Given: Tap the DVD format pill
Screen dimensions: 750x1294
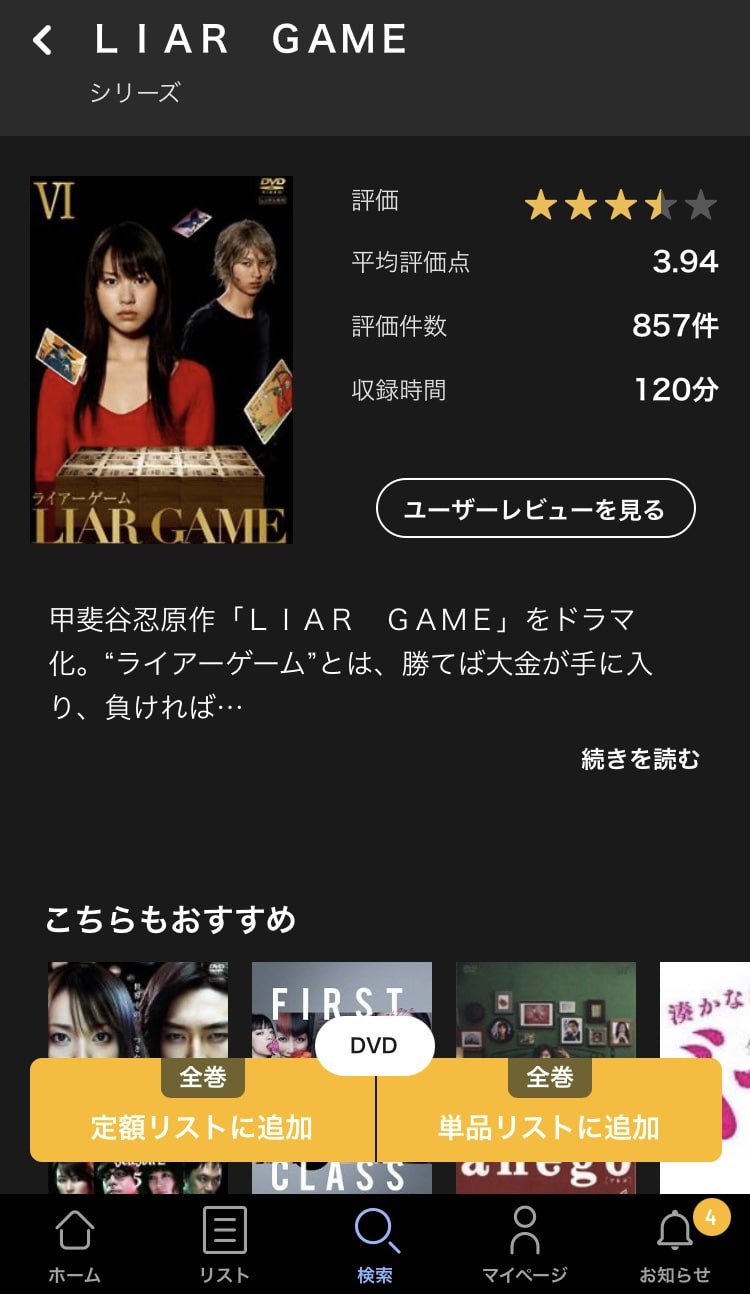Looking at the screenshot, I should [374, 1046].
